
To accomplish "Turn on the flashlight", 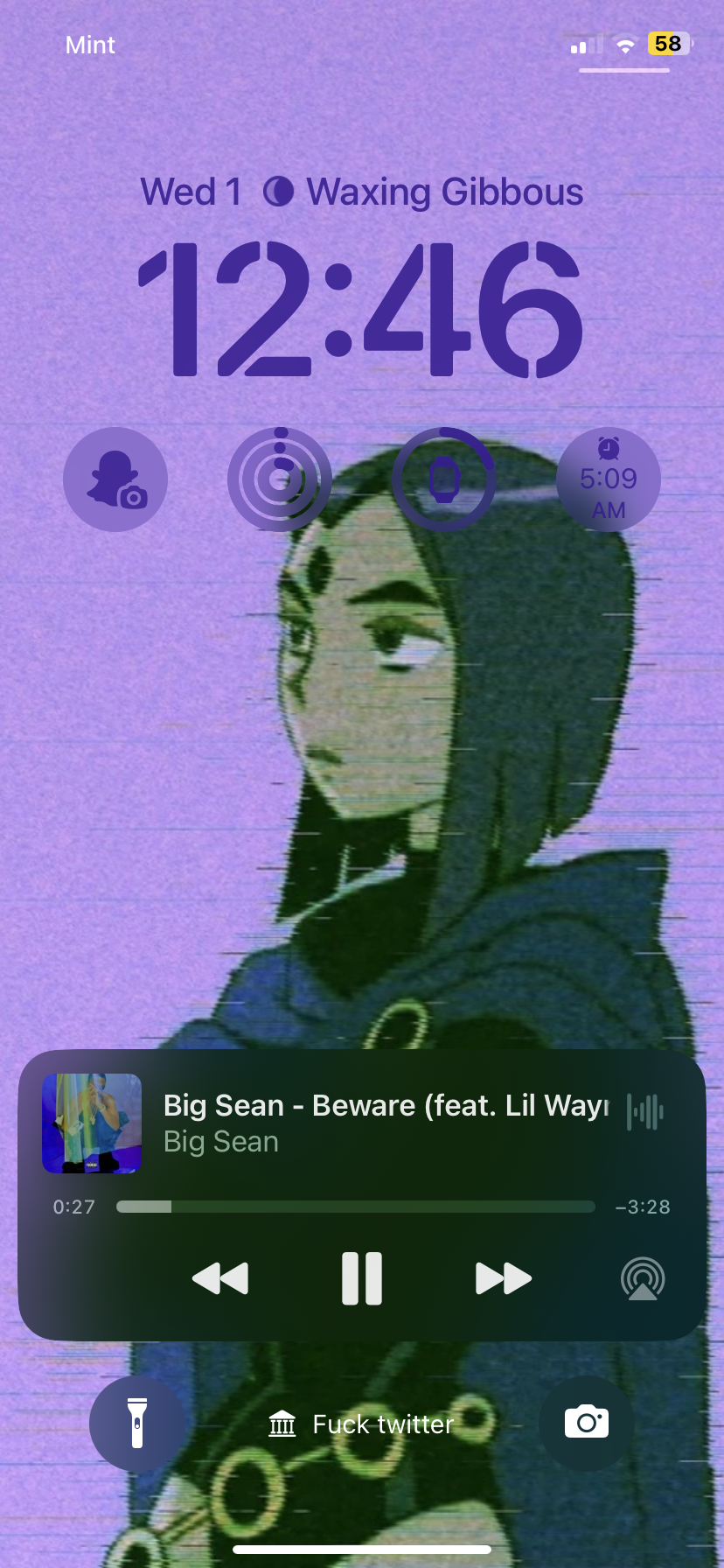I will click(x=137, y=1424).
